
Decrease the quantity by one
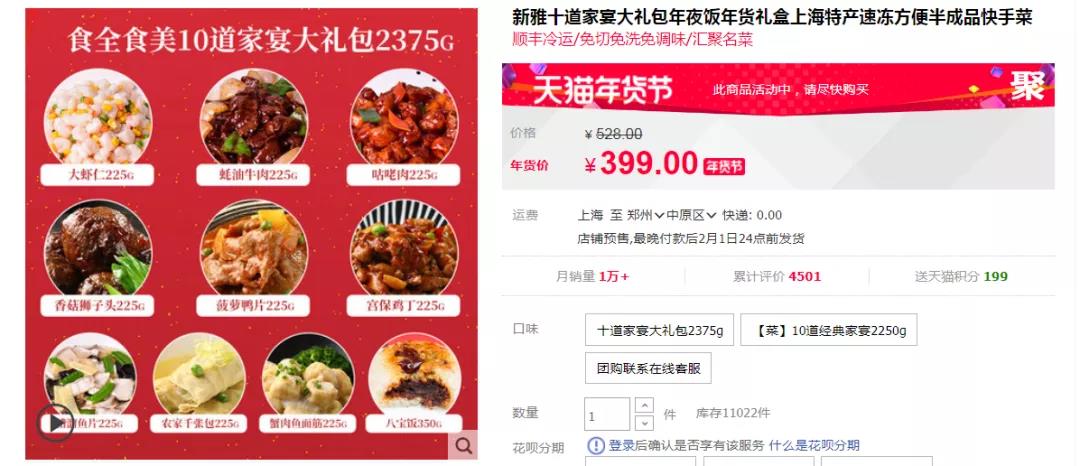645,421
